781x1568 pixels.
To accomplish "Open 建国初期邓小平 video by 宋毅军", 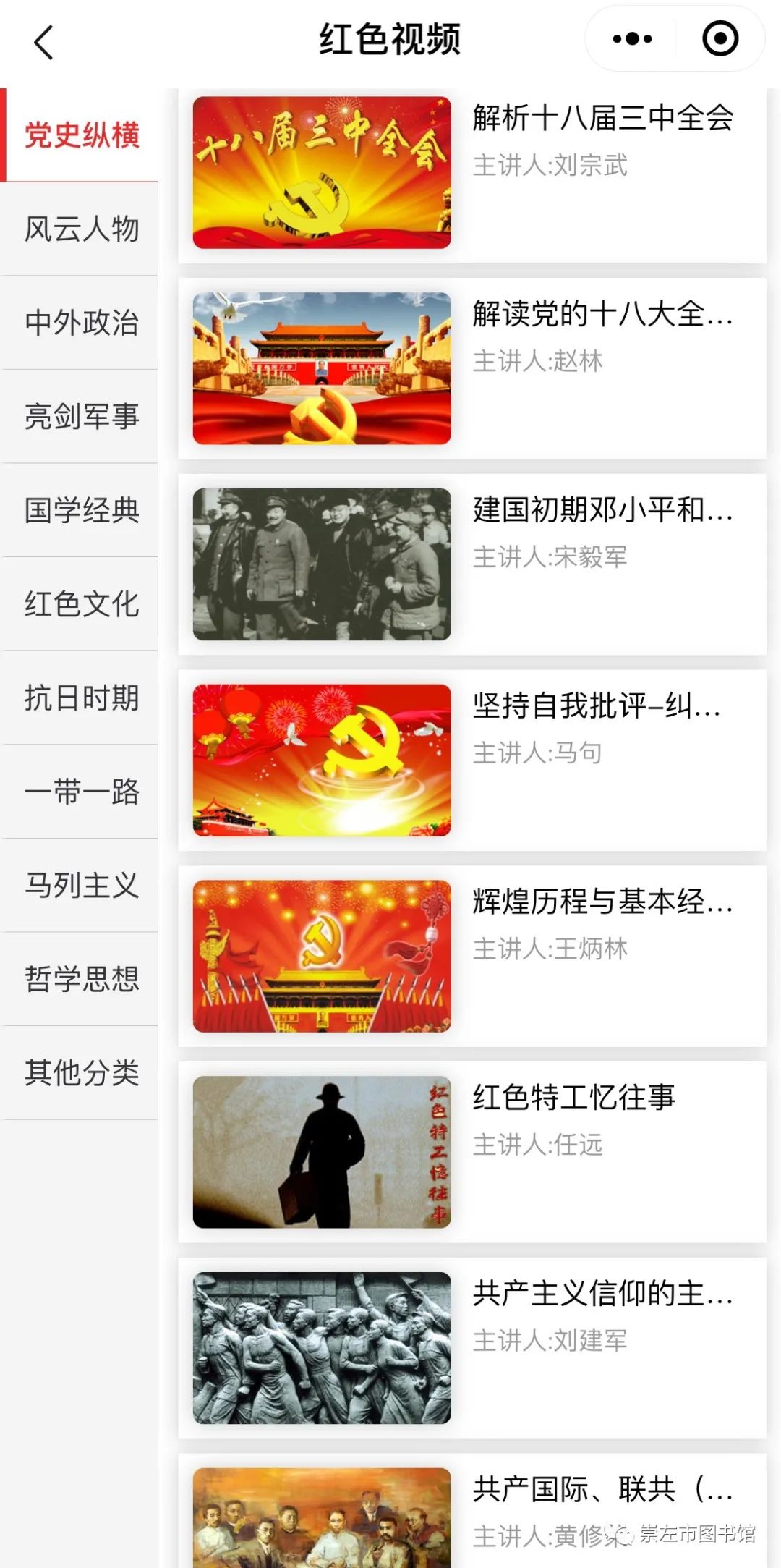I will (472, 564).
